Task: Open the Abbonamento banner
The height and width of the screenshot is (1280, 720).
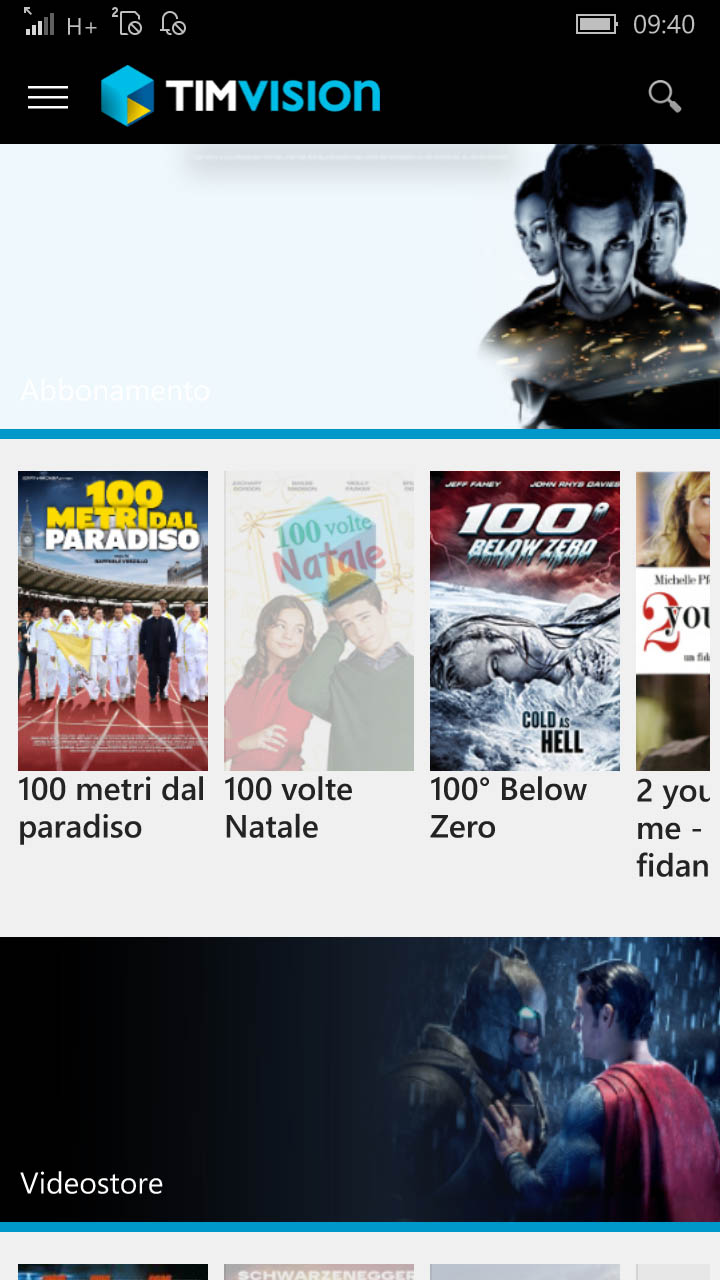Action: coord(360,286)
